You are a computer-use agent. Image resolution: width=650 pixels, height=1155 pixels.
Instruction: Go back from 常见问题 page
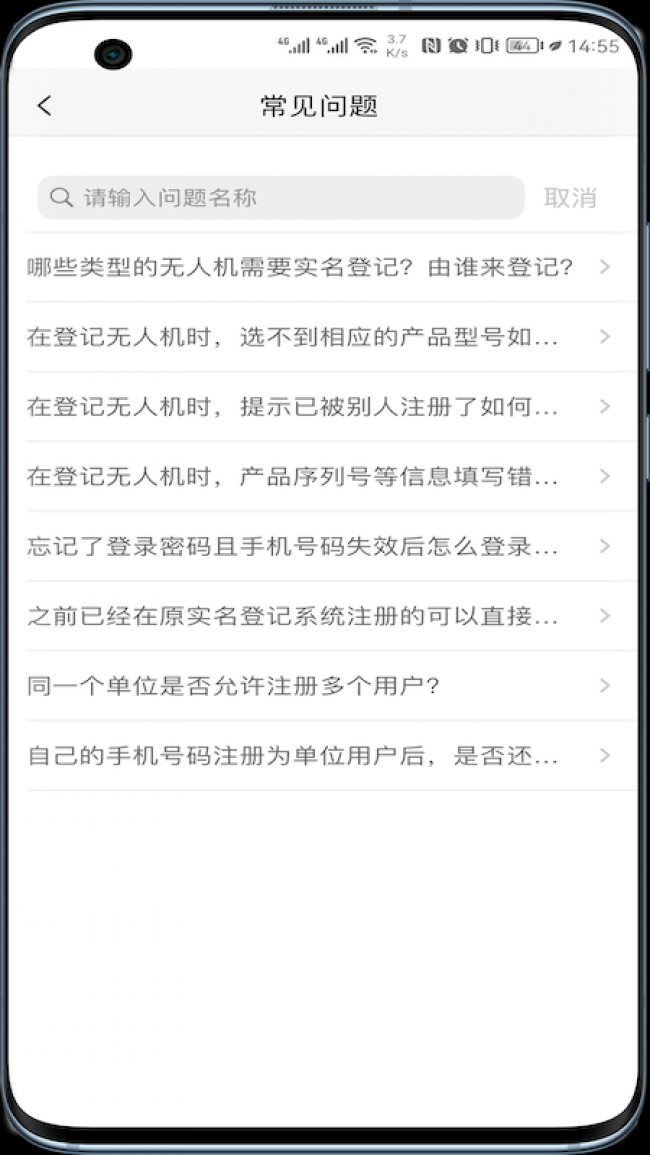tap(44, 106)
